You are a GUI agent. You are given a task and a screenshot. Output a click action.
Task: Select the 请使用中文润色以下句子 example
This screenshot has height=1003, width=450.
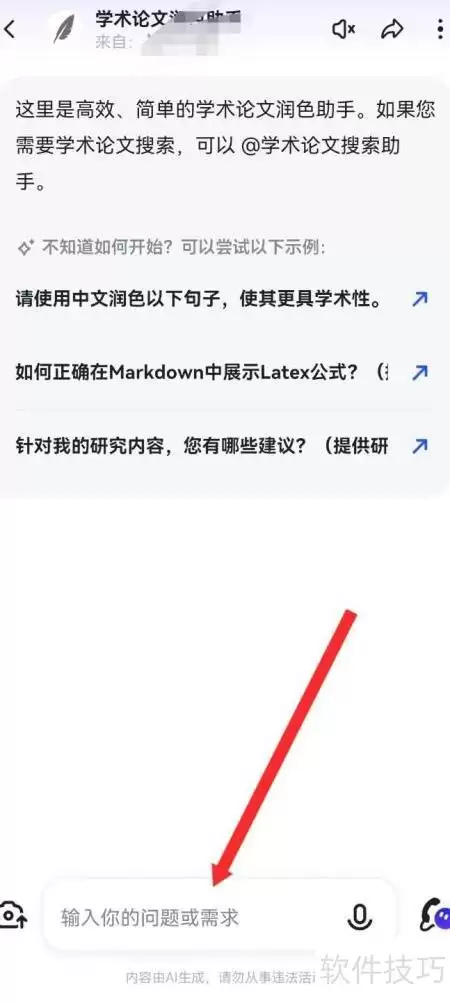click(x=222, y=299)
